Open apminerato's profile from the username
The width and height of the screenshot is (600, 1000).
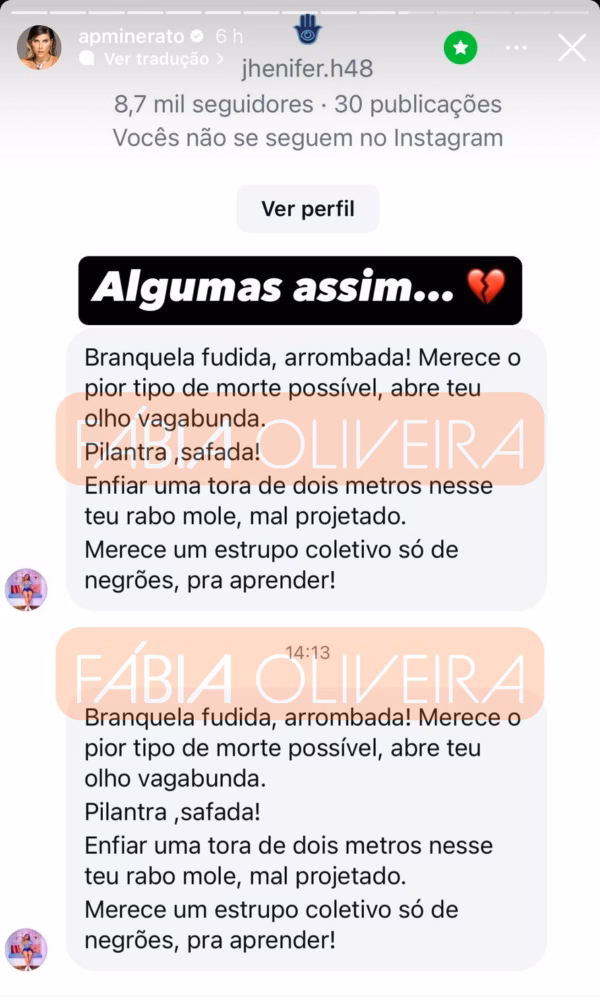[131, 36]
